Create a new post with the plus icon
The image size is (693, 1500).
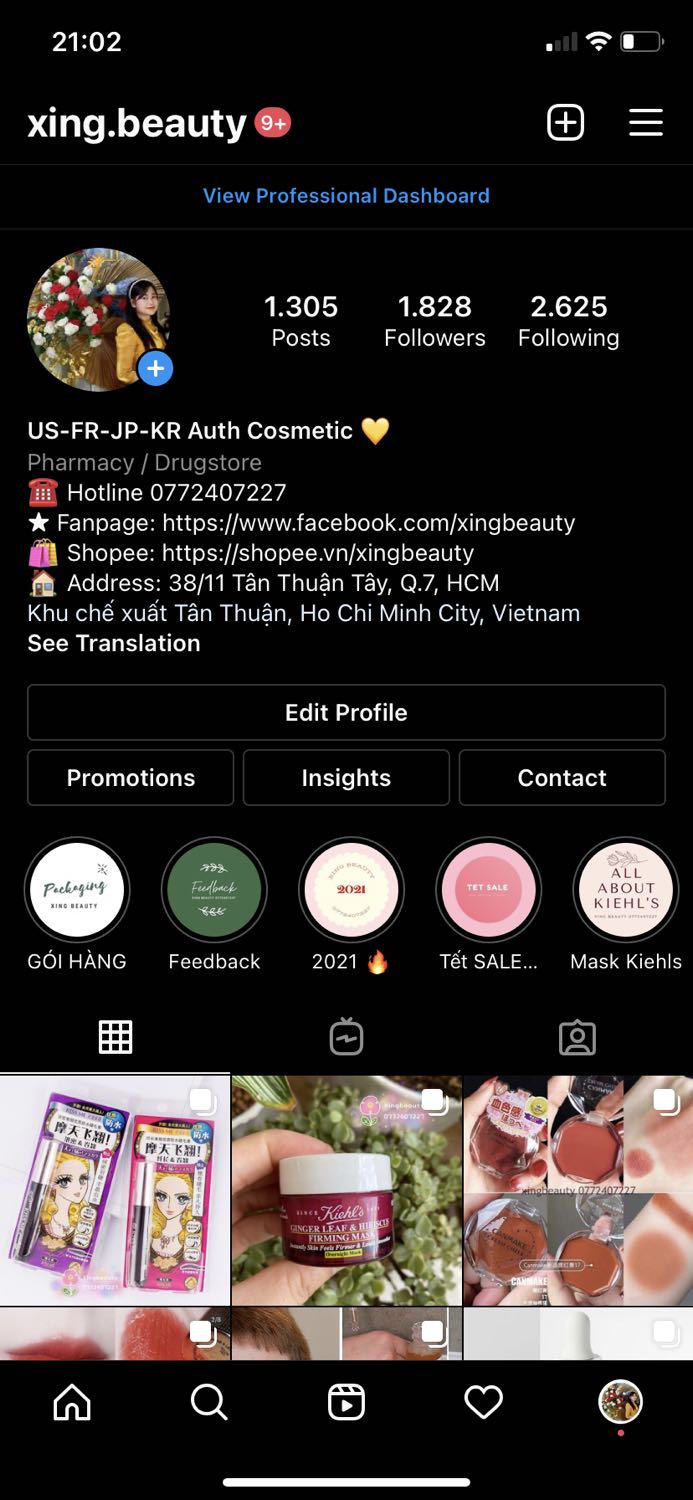565,123
